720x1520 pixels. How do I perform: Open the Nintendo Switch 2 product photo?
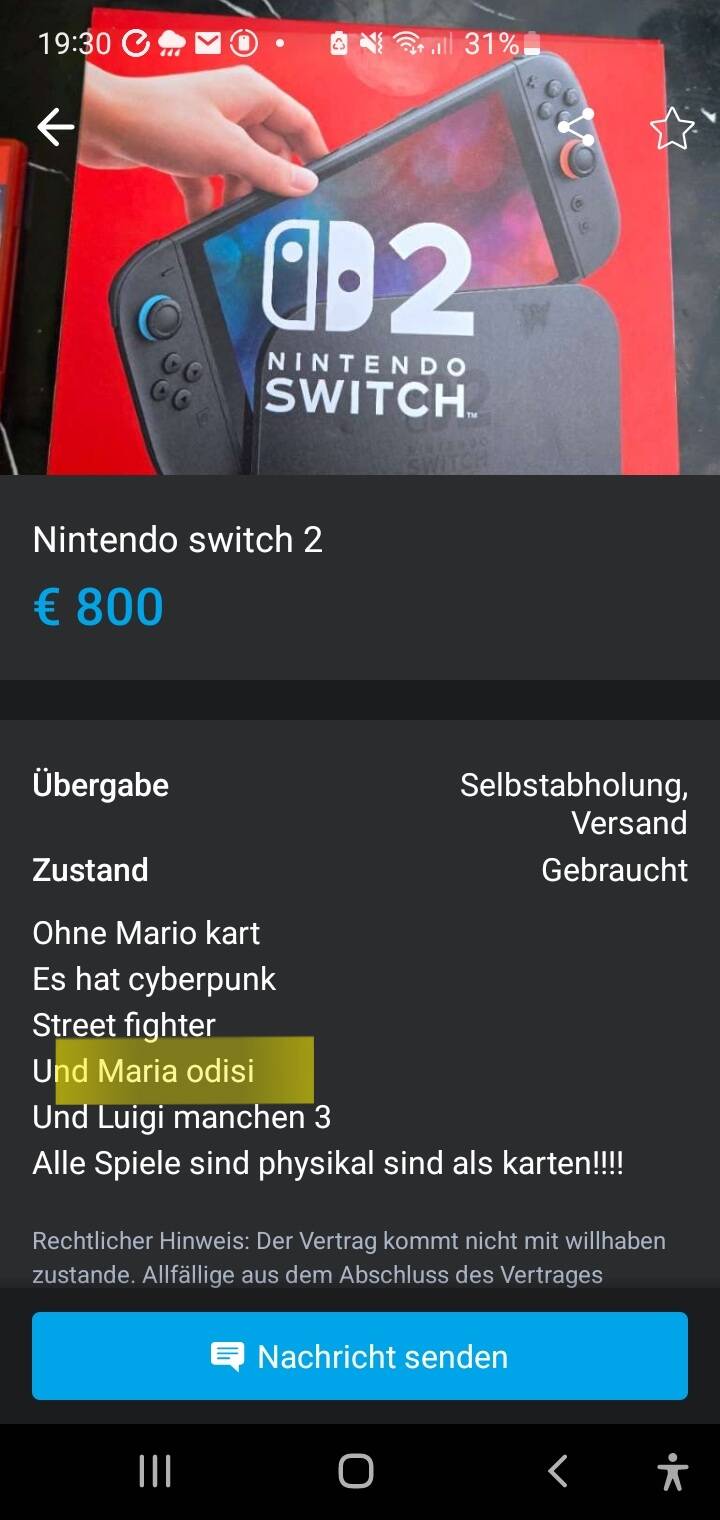[x=360, y=300]
